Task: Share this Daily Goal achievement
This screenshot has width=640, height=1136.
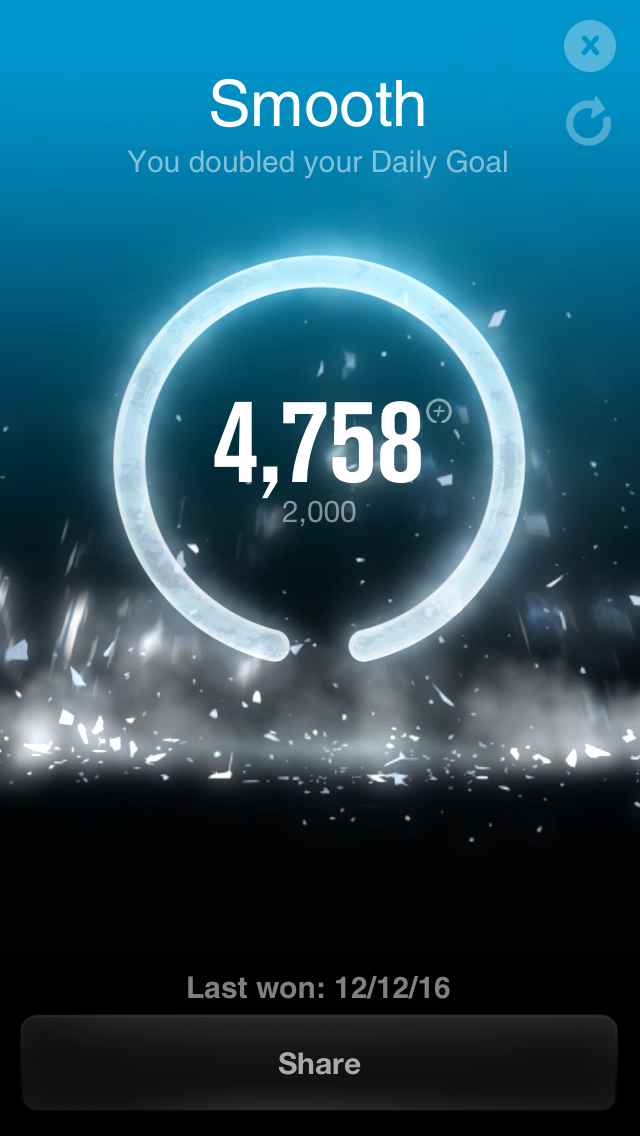Action: click(x=319, y=1063)
